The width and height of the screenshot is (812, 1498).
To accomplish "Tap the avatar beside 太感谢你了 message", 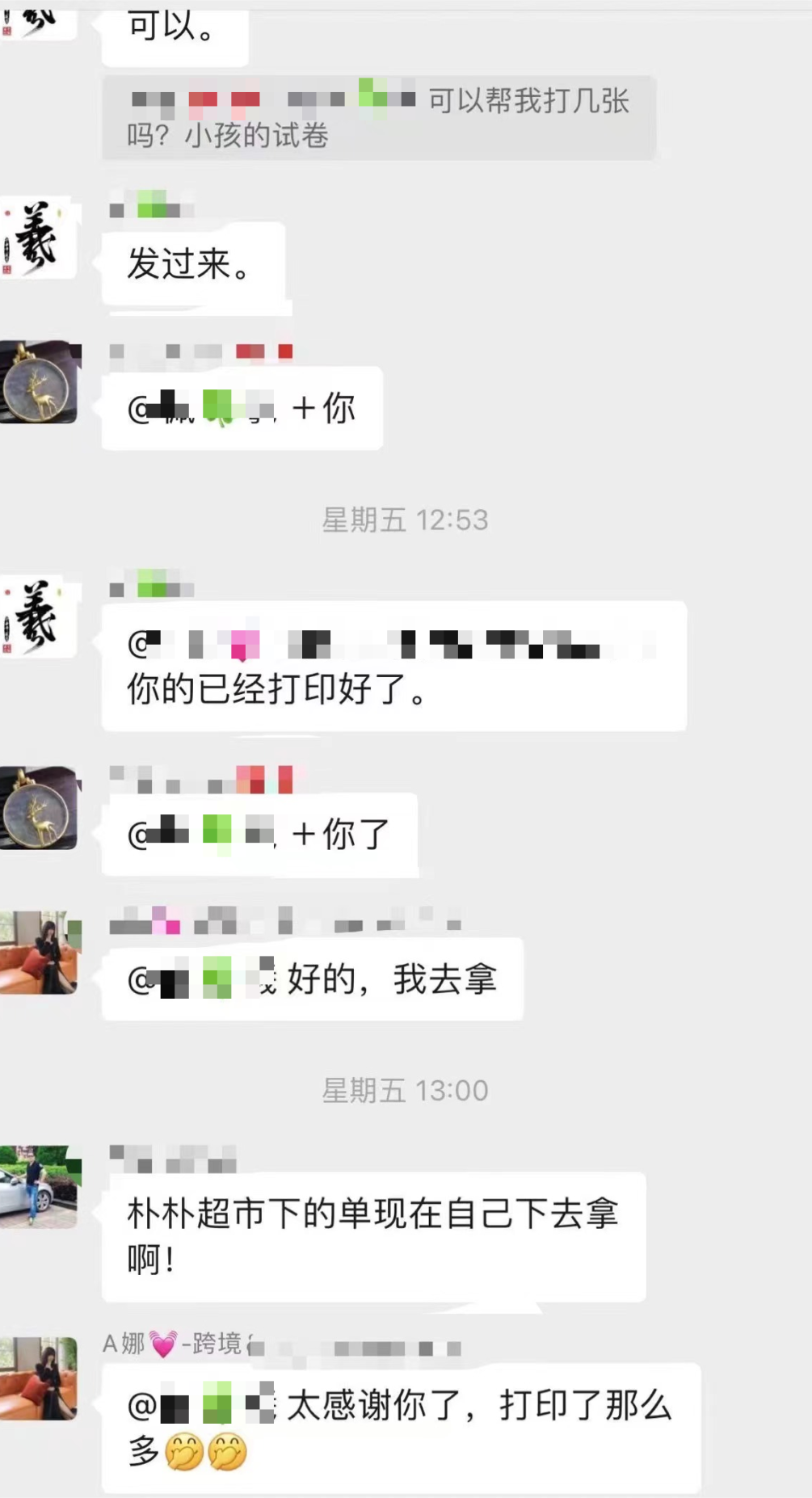I will point(39,1378).
